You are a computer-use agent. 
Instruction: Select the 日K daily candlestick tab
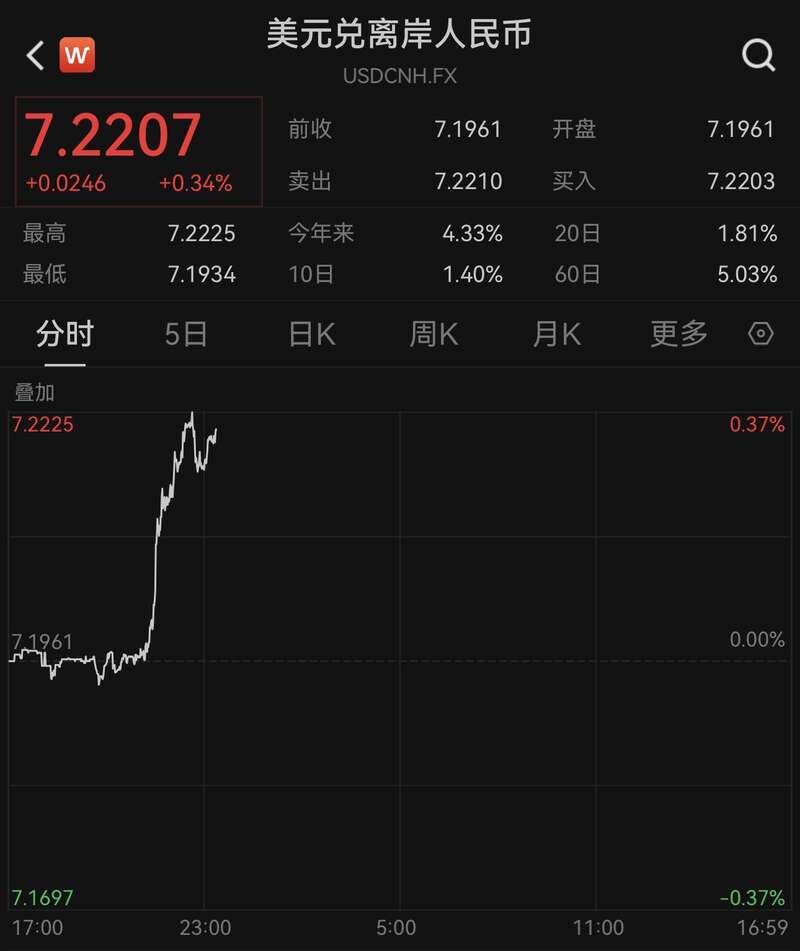[x=308, y=334]
